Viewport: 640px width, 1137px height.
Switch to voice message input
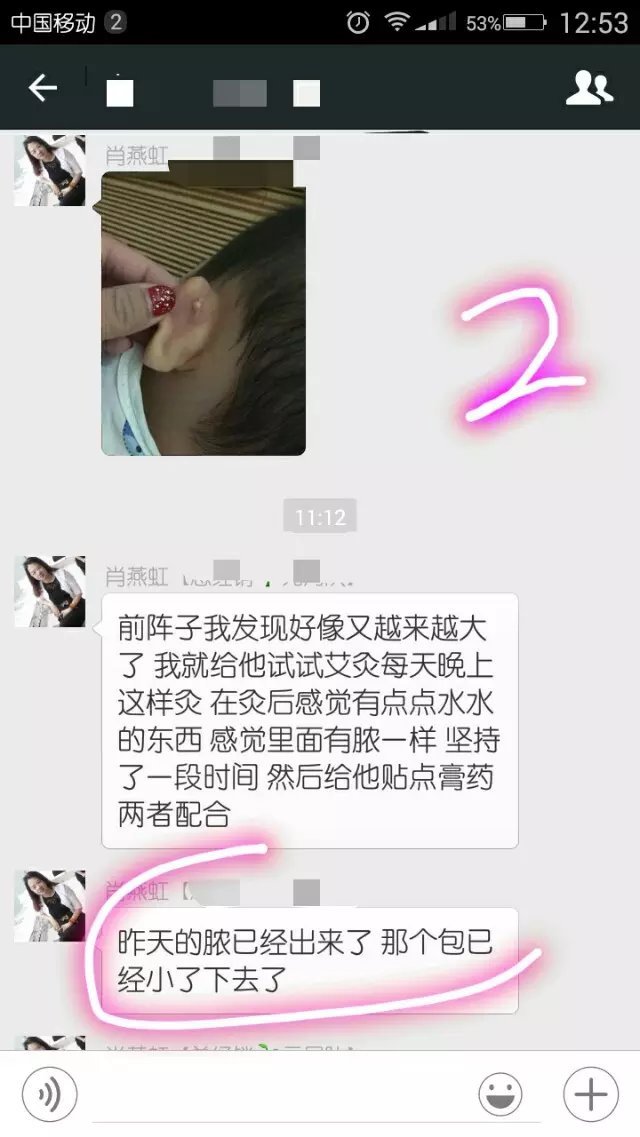click(48, 1094)
